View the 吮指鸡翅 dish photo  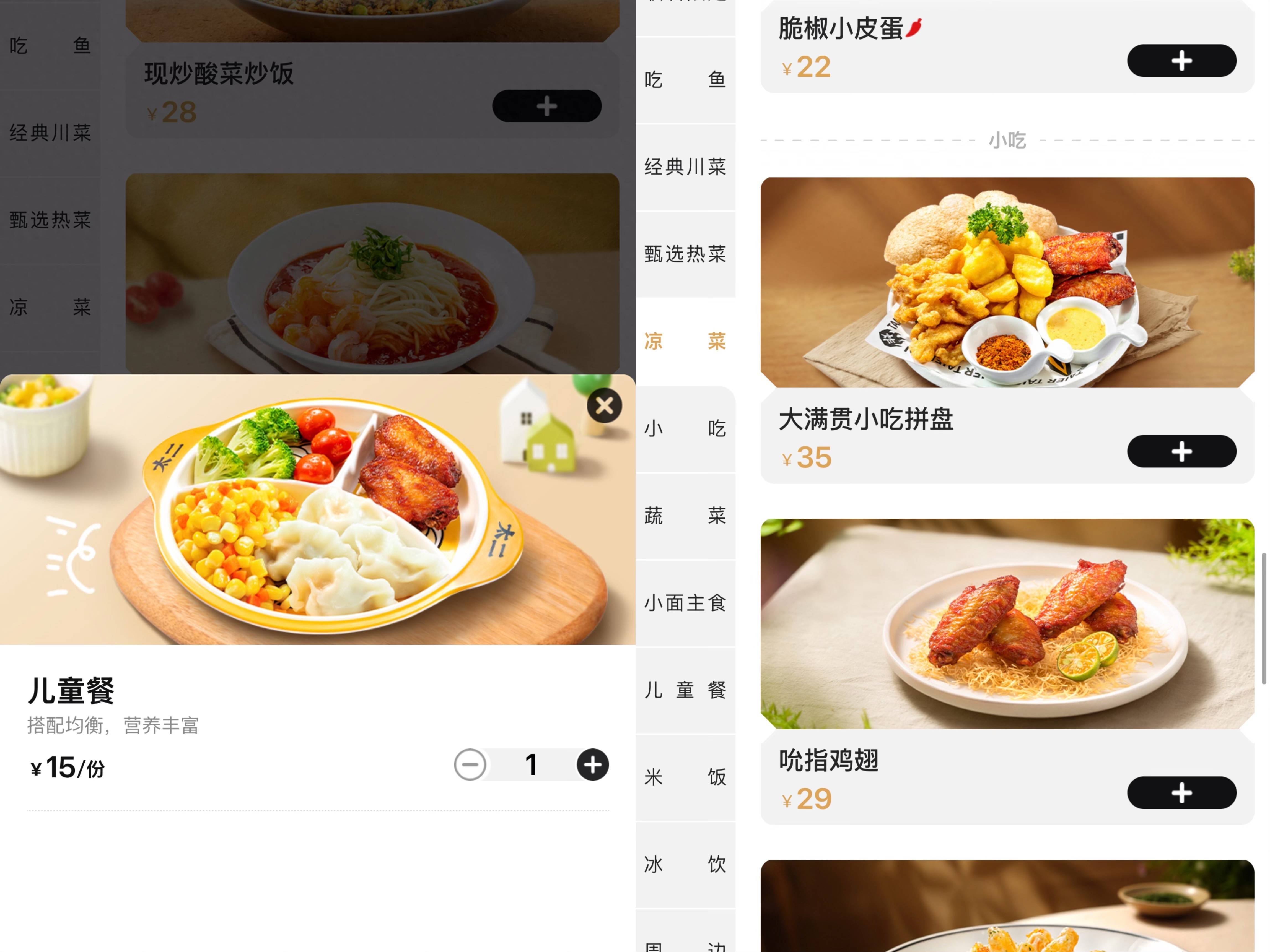coord(1007,623)
